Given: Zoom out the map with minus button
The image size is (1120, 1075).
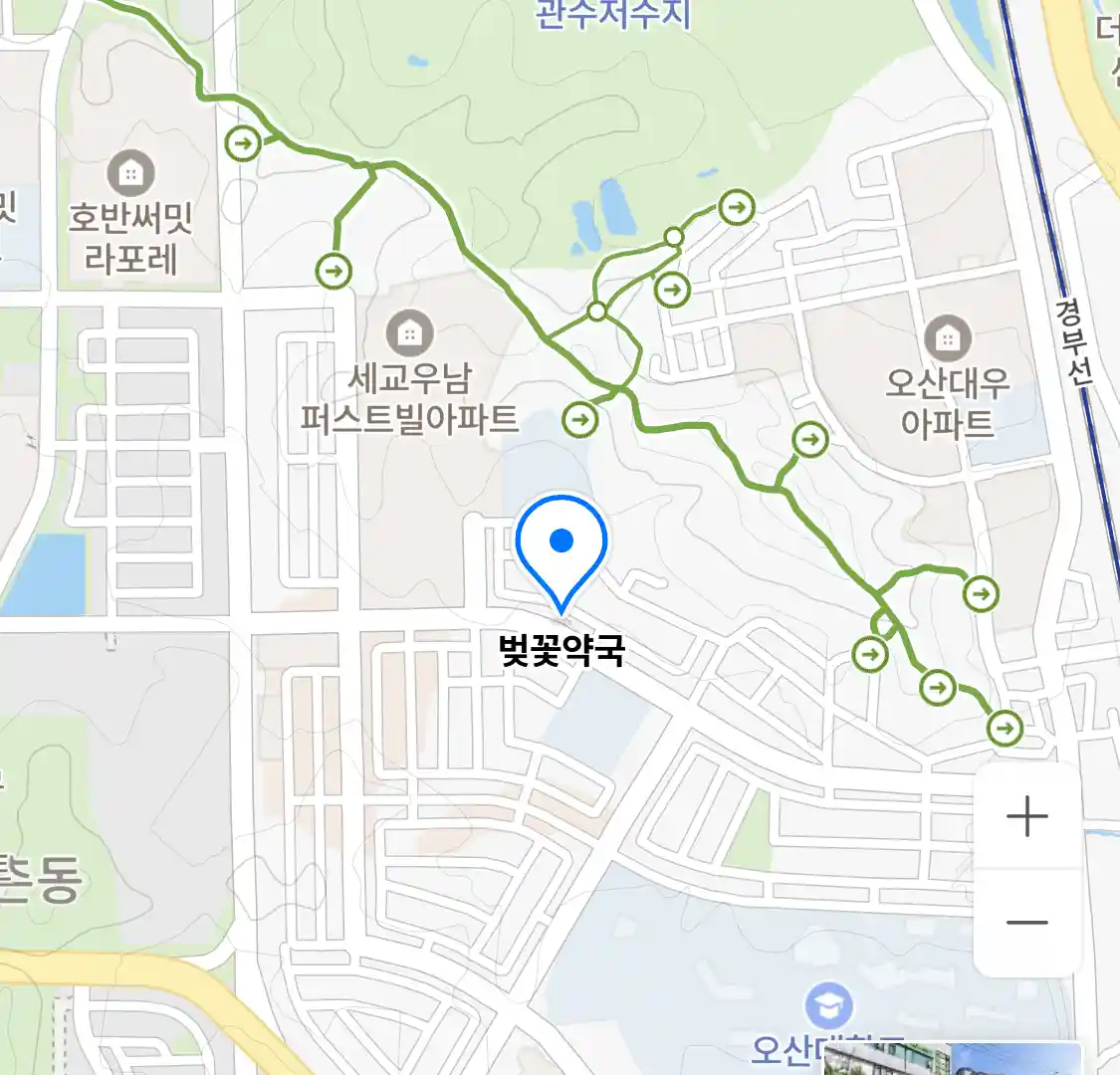Looking at the screenshot, I should 1026,922.
